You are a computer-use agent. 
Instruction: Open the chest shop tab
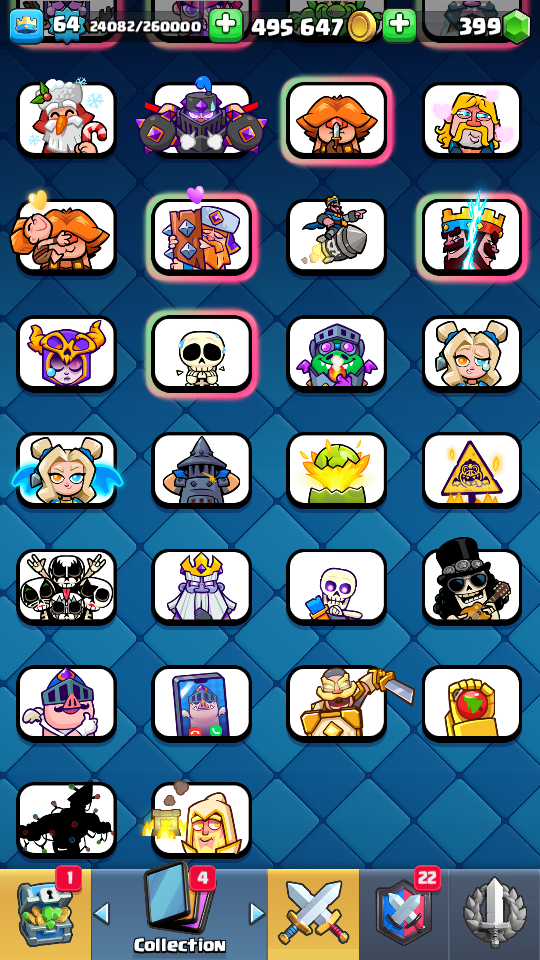point(46,914)
